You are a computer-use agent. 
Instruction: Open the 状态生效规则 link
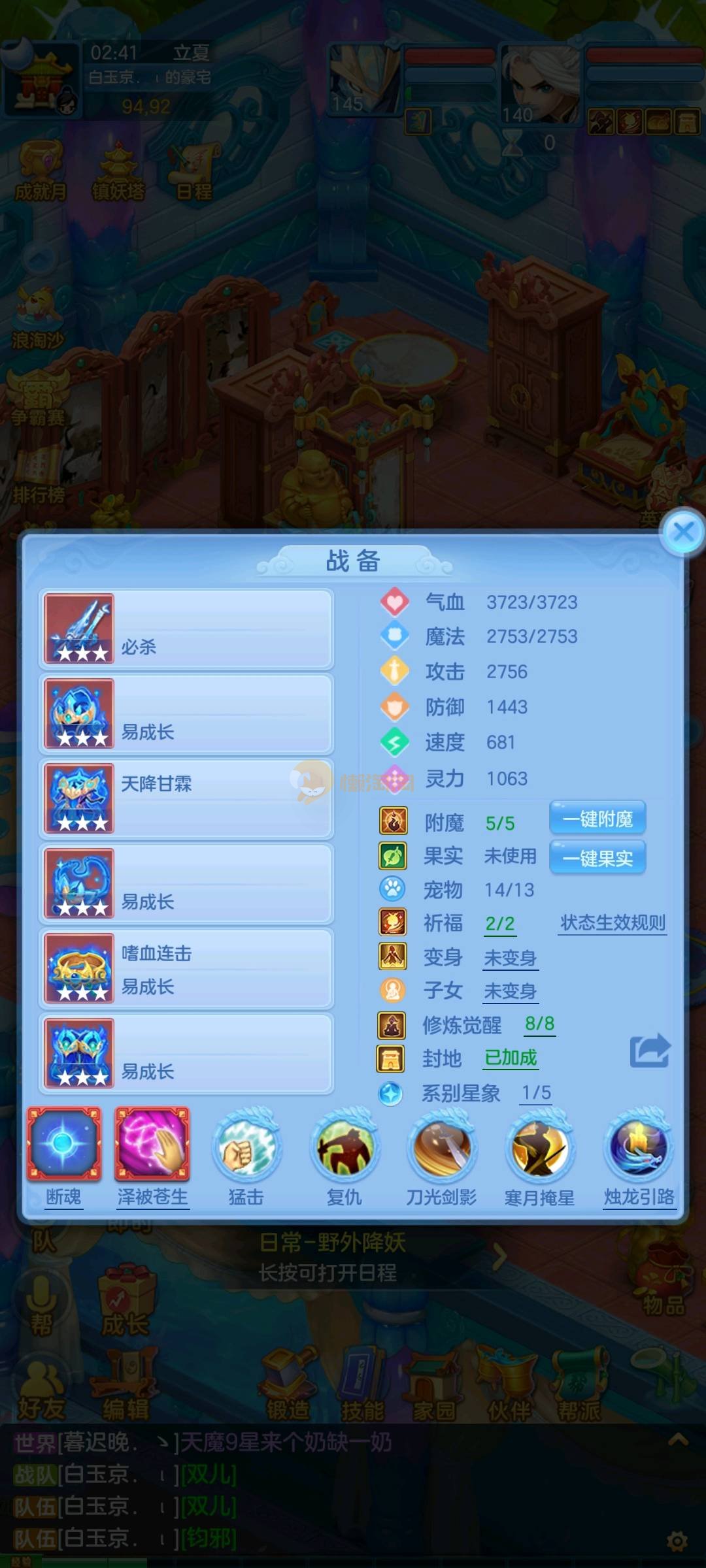pyautogui.click(x=613, y=923)
